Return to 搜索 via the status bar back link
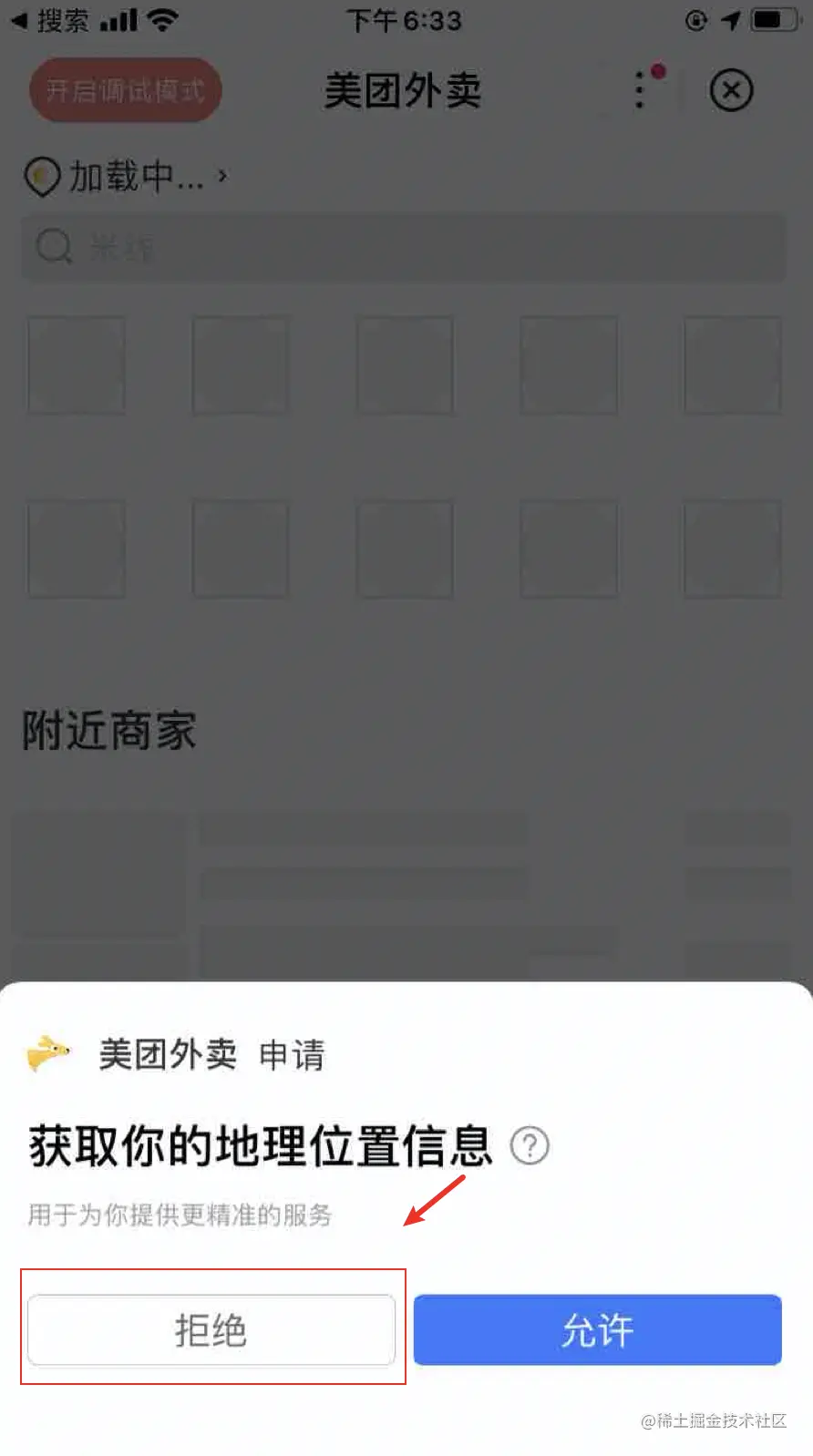This screenshot has height=1456, width=813. pyautogui.click(x=50, y=20)
